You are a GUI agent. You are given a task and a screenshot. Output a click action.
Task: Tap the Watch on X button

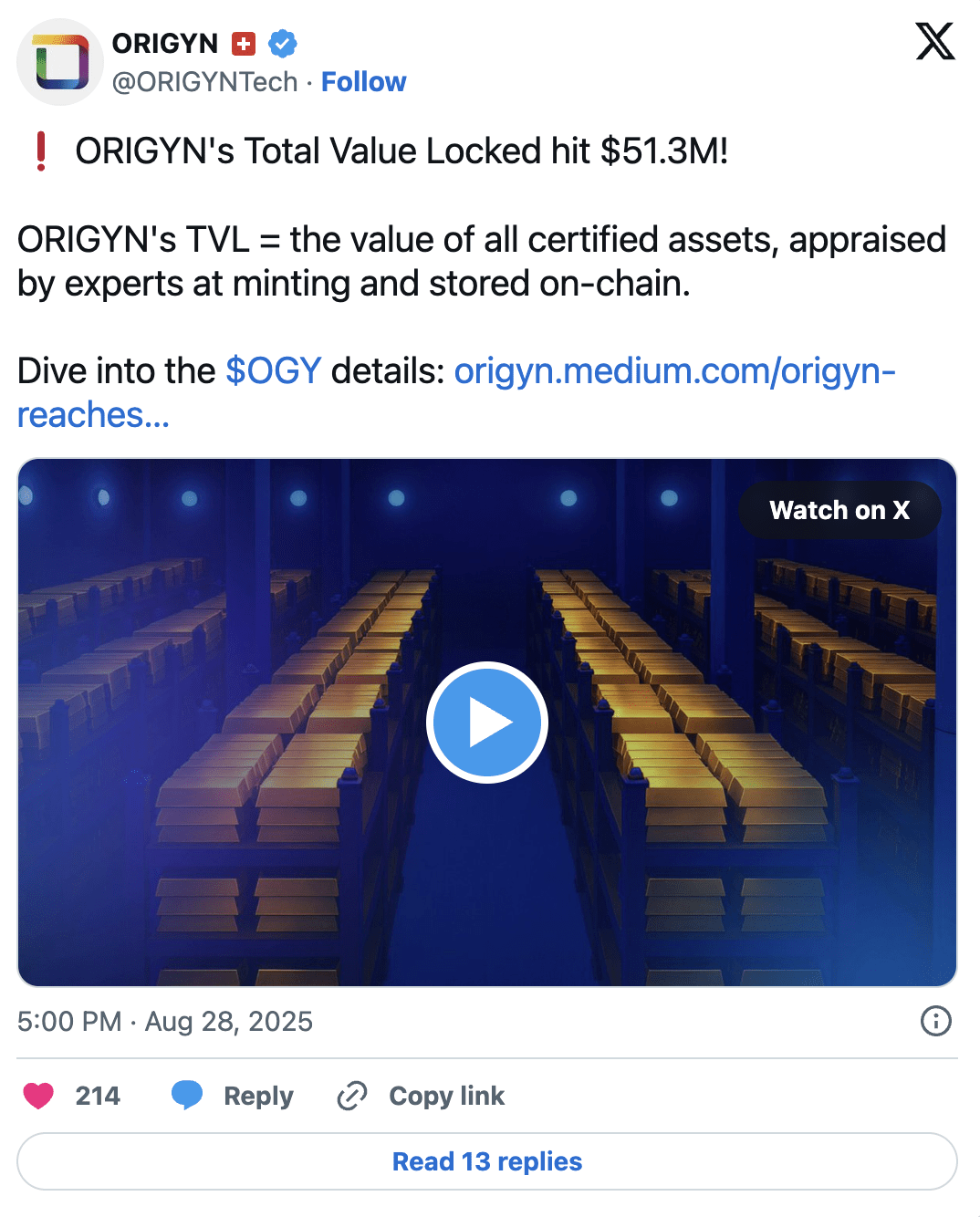pos(839,510)
